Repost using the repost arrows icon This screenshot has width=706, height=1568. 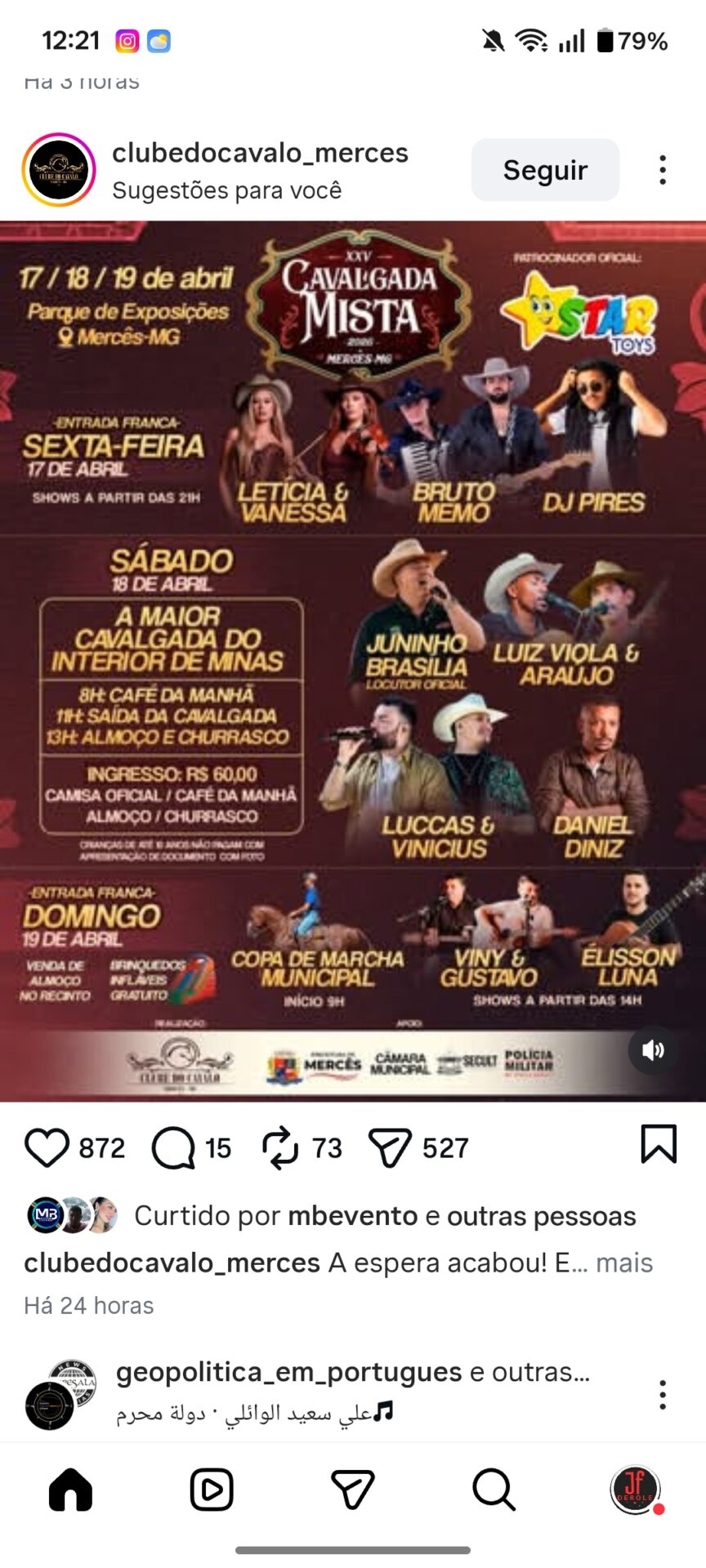click(282, 1147)
